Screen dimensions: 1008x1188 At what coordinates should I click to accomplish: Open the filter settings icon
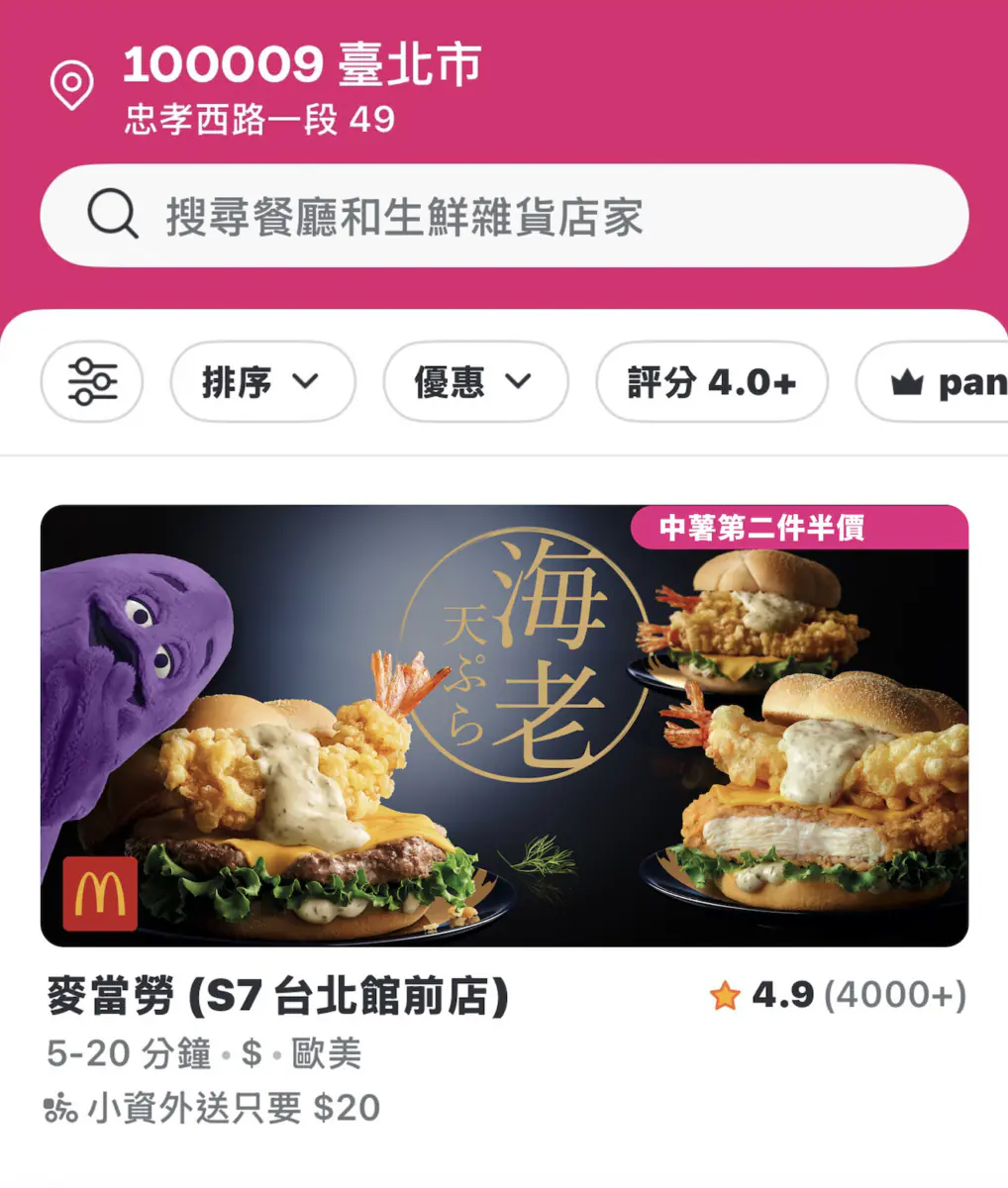(92, 381)
